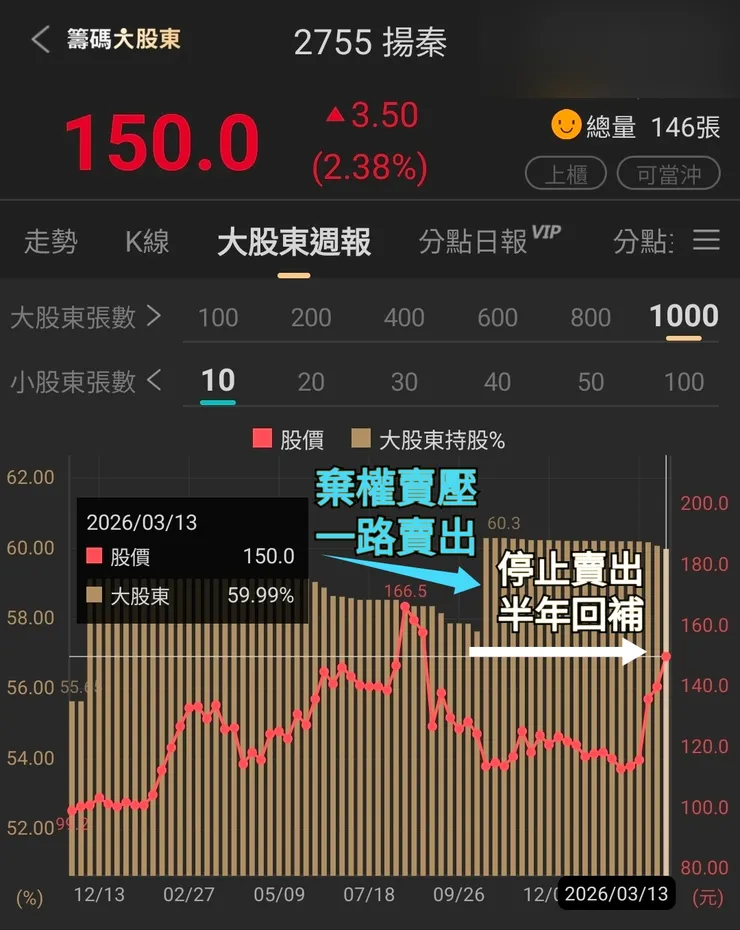Click the 上櫃 badge
This screenshot has height=930, width=740.
[x=565, y=172]
